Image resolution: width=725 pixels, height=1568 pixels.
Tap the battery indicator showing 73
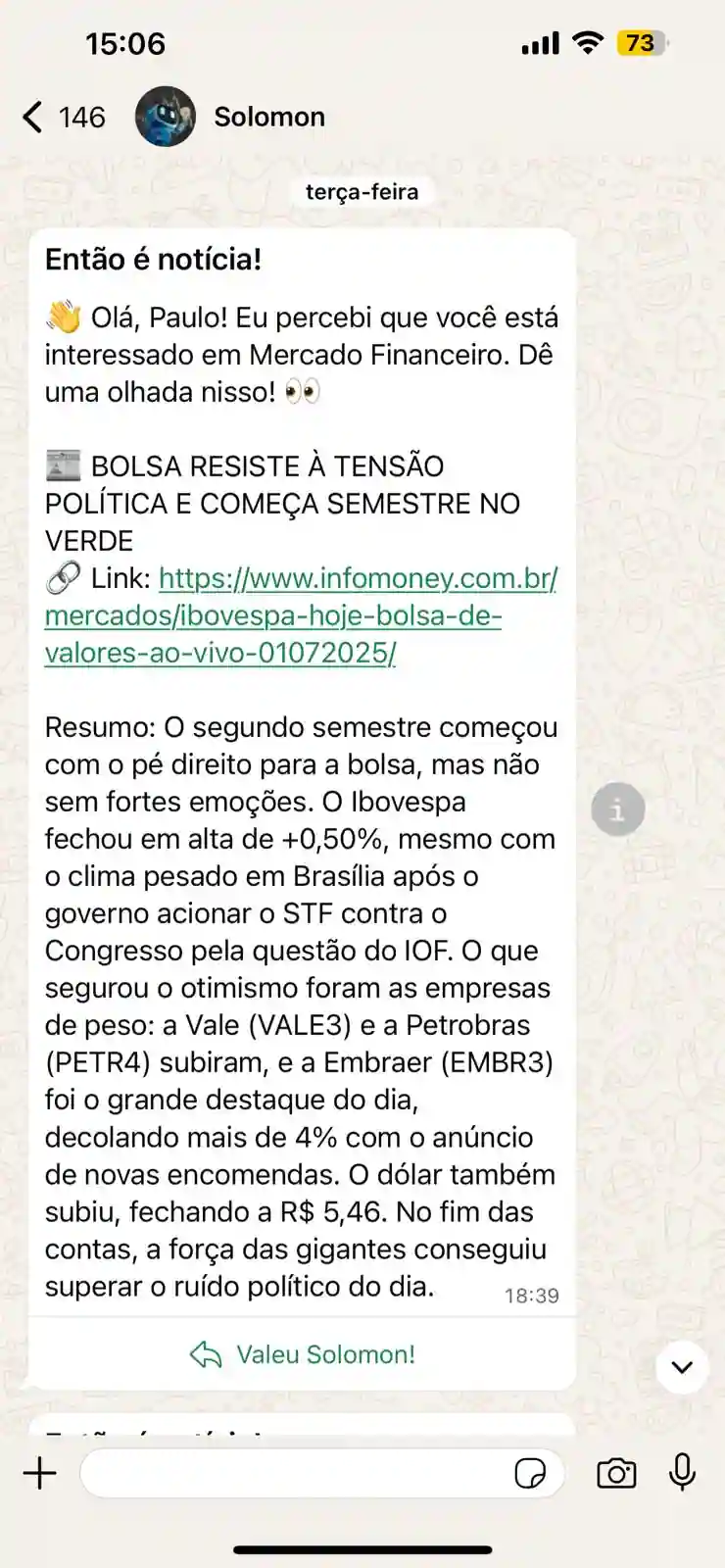click(x=640, y=43)
